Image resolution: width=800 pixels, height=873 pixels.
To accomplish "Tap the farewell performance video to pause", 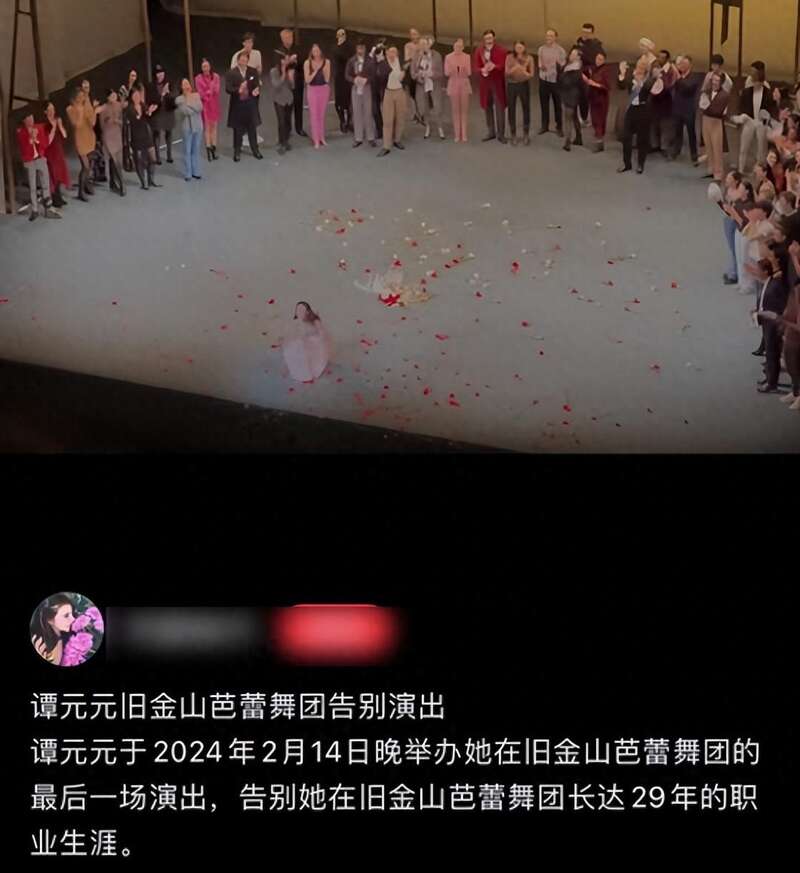I will click(400, 226).
